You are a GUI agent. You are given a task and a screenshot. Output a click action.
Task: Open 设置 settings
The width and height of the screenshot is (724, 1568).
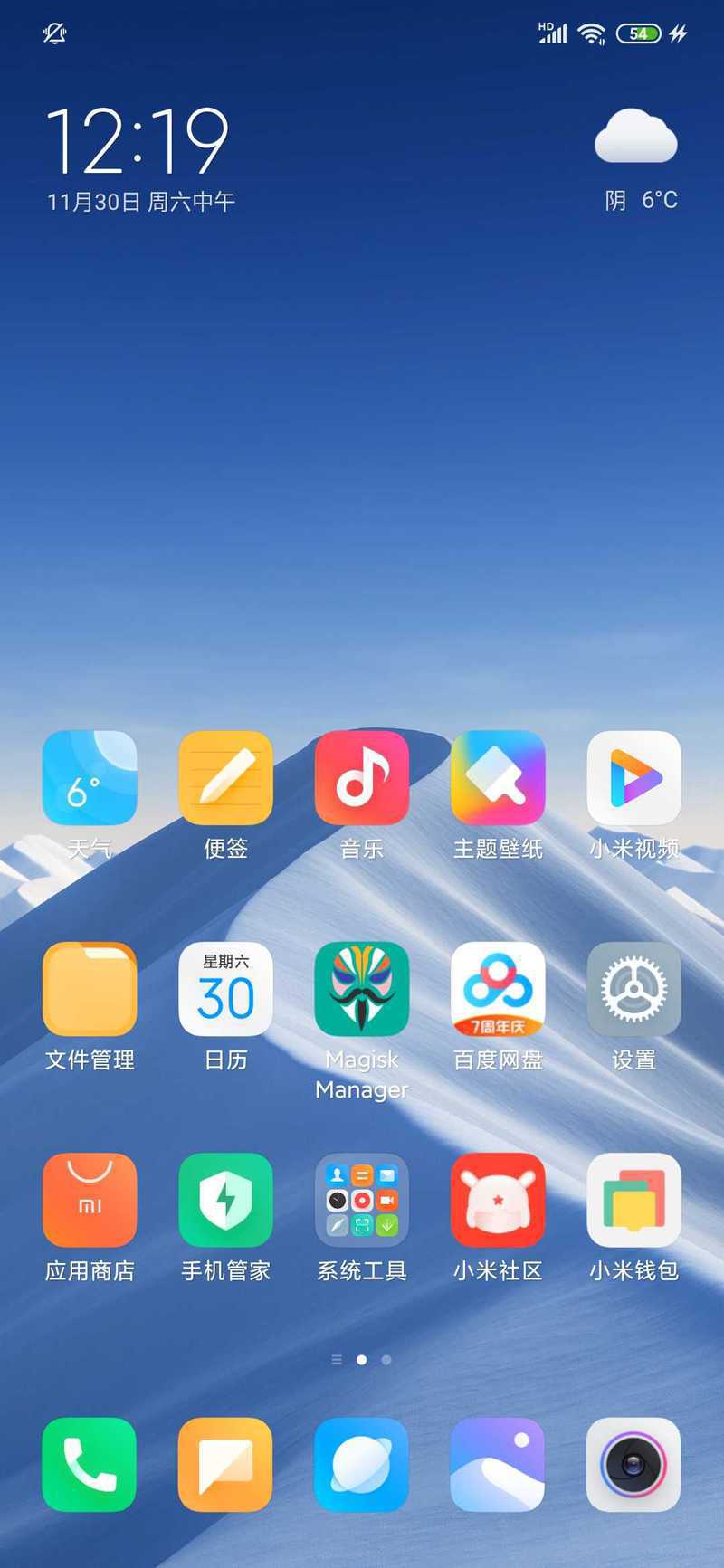[x=633, y=989]
